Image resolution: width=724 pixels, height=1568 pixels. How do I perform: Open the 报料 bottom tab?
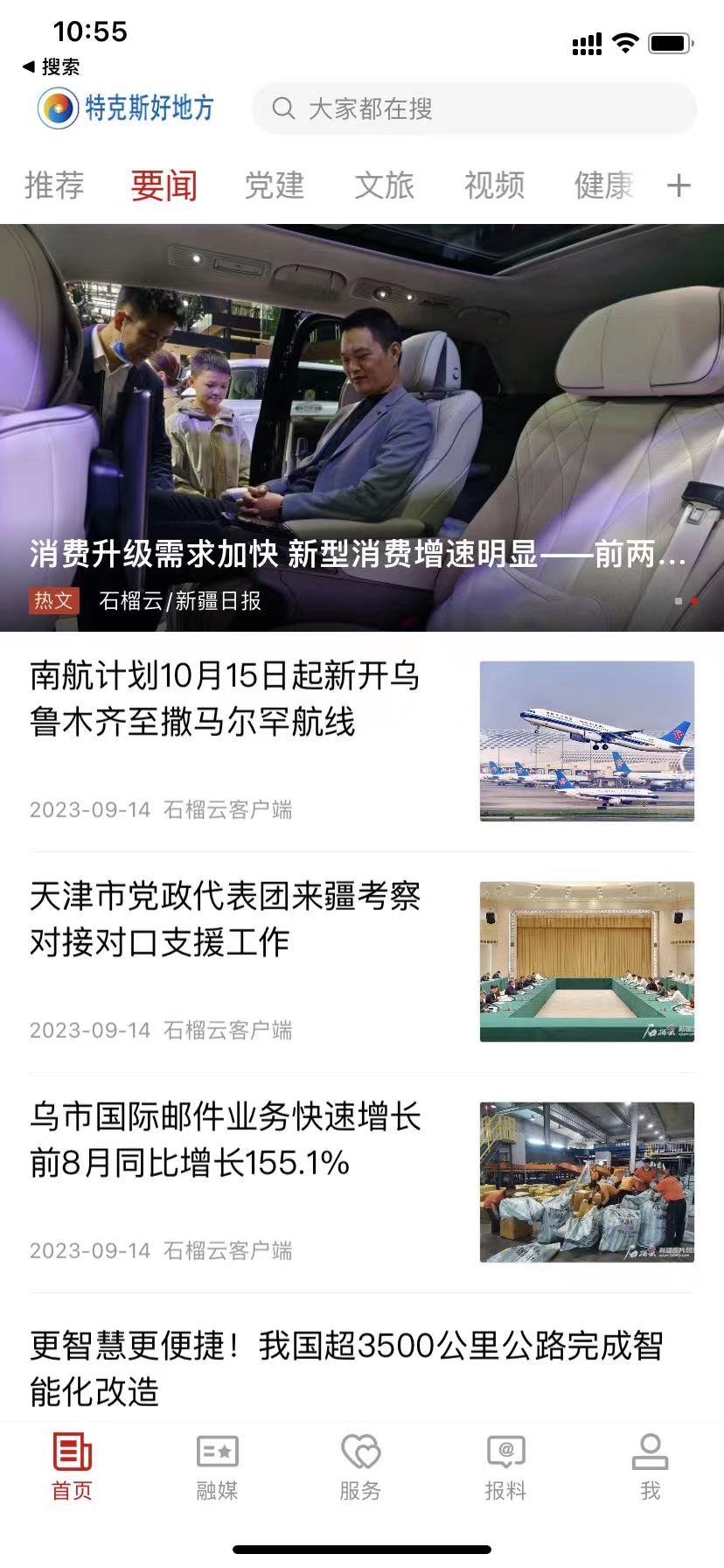[x=505, y=1466]
